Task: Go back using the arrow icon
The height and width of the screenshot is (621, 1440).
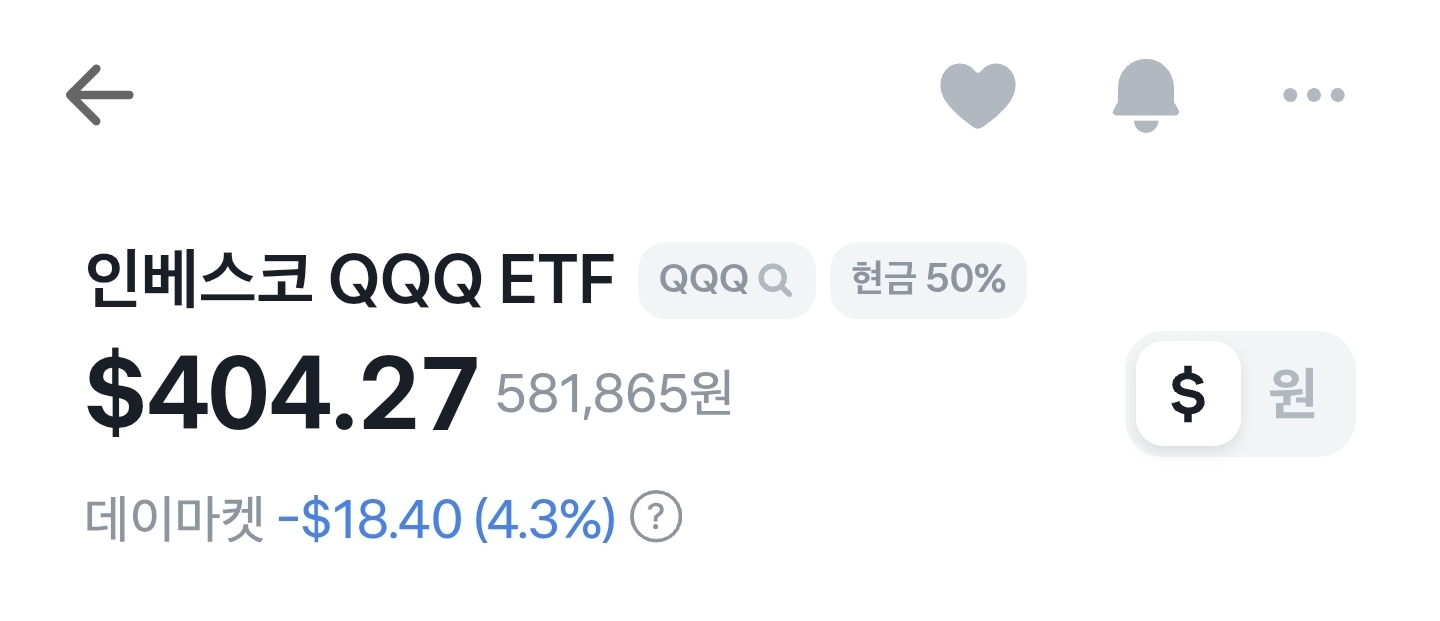Action: (99, 95)
